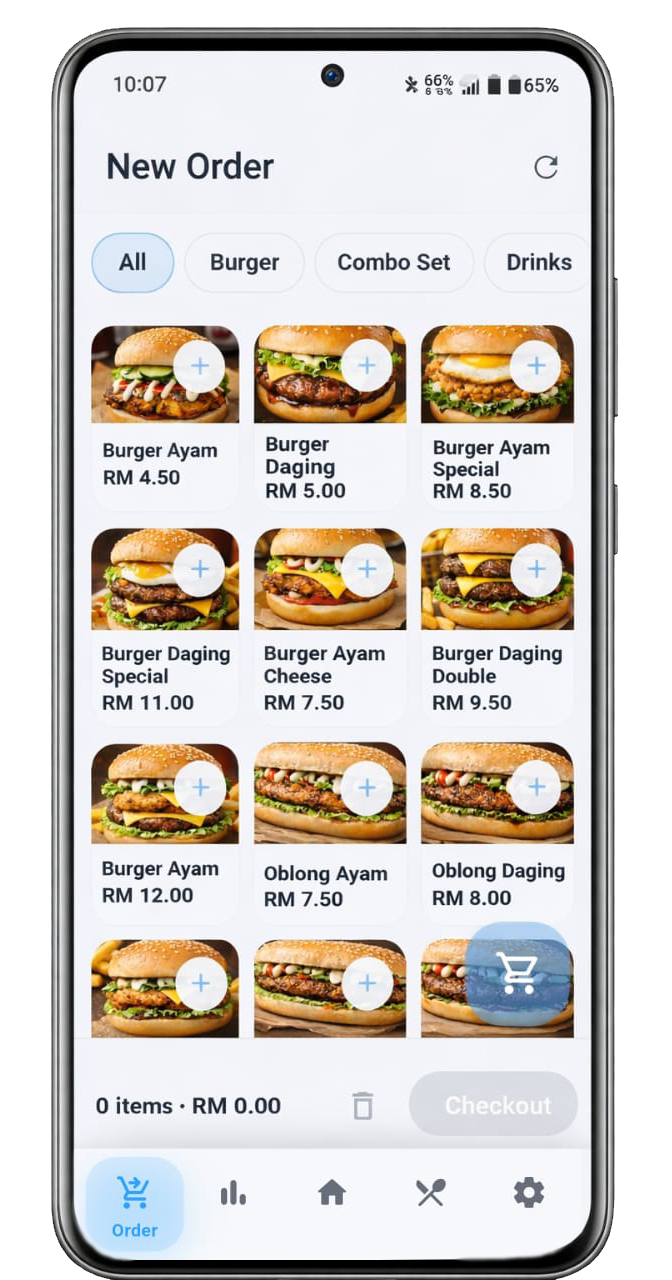This screenshot has width=672, height=1280.
Task: Add Burger Ayam RM 4.50 to order
Action: 199,366
